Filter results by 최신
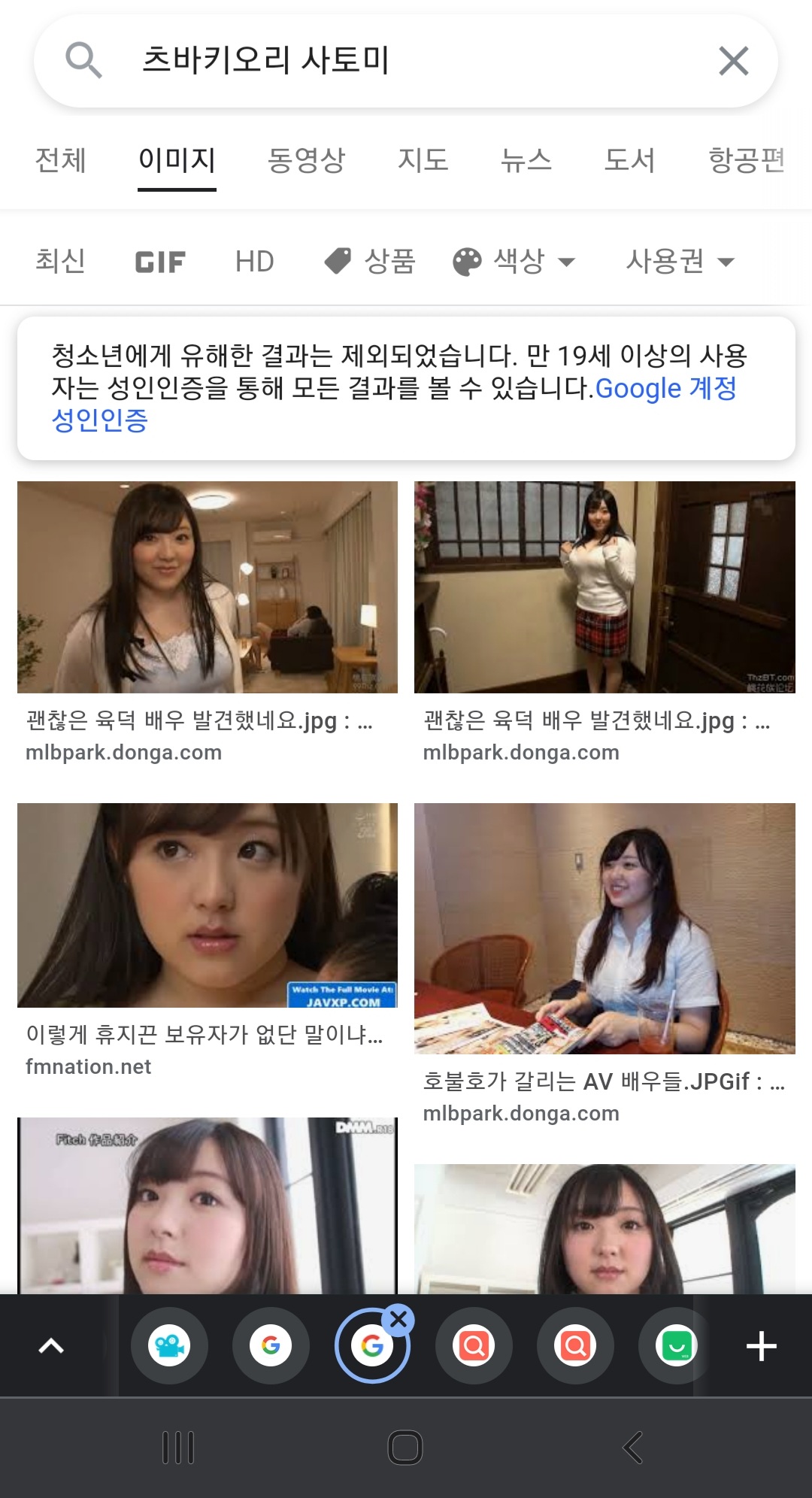This screenshot has width=812, height=1498. click(60, 262)
